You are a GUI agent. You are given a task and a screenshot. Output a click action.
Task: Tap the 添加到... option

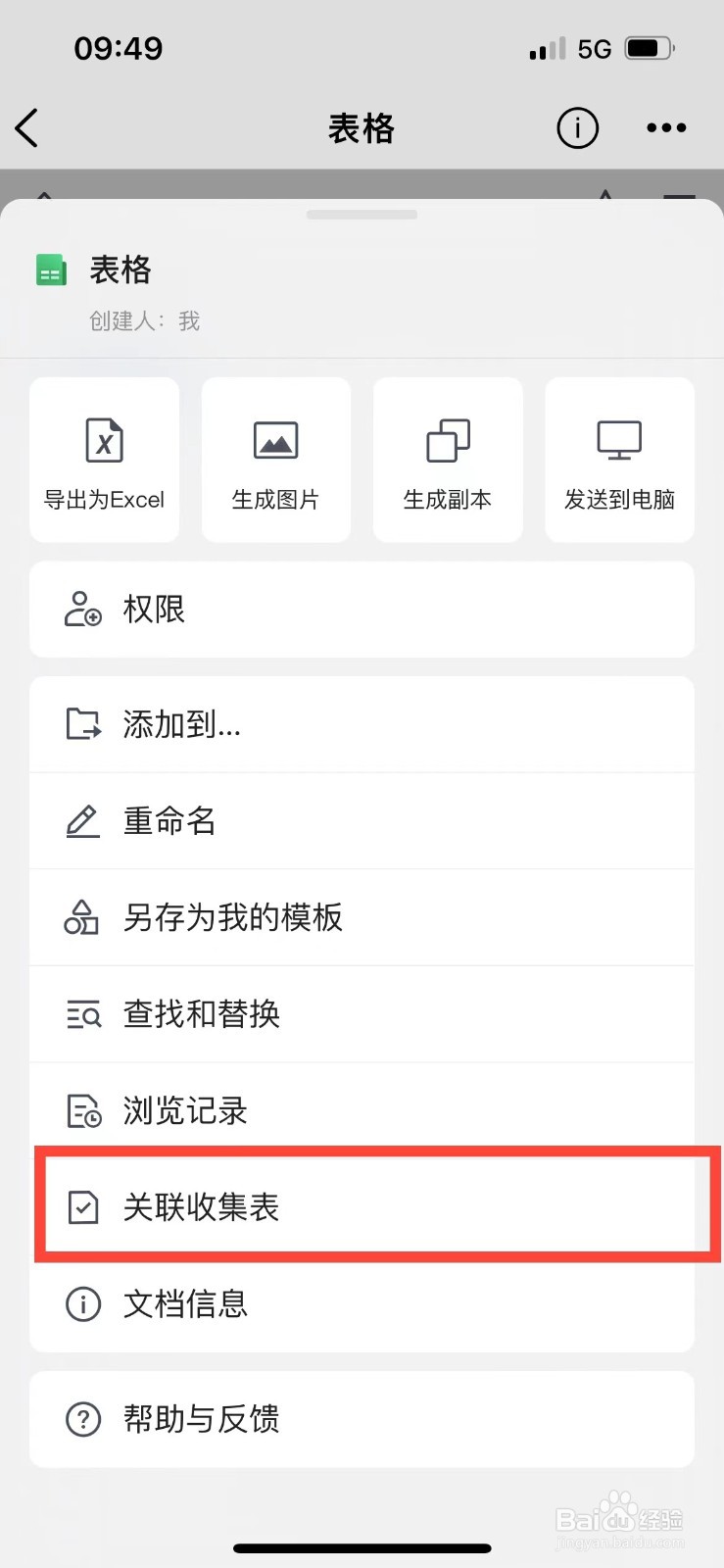[x=362, y=724]
